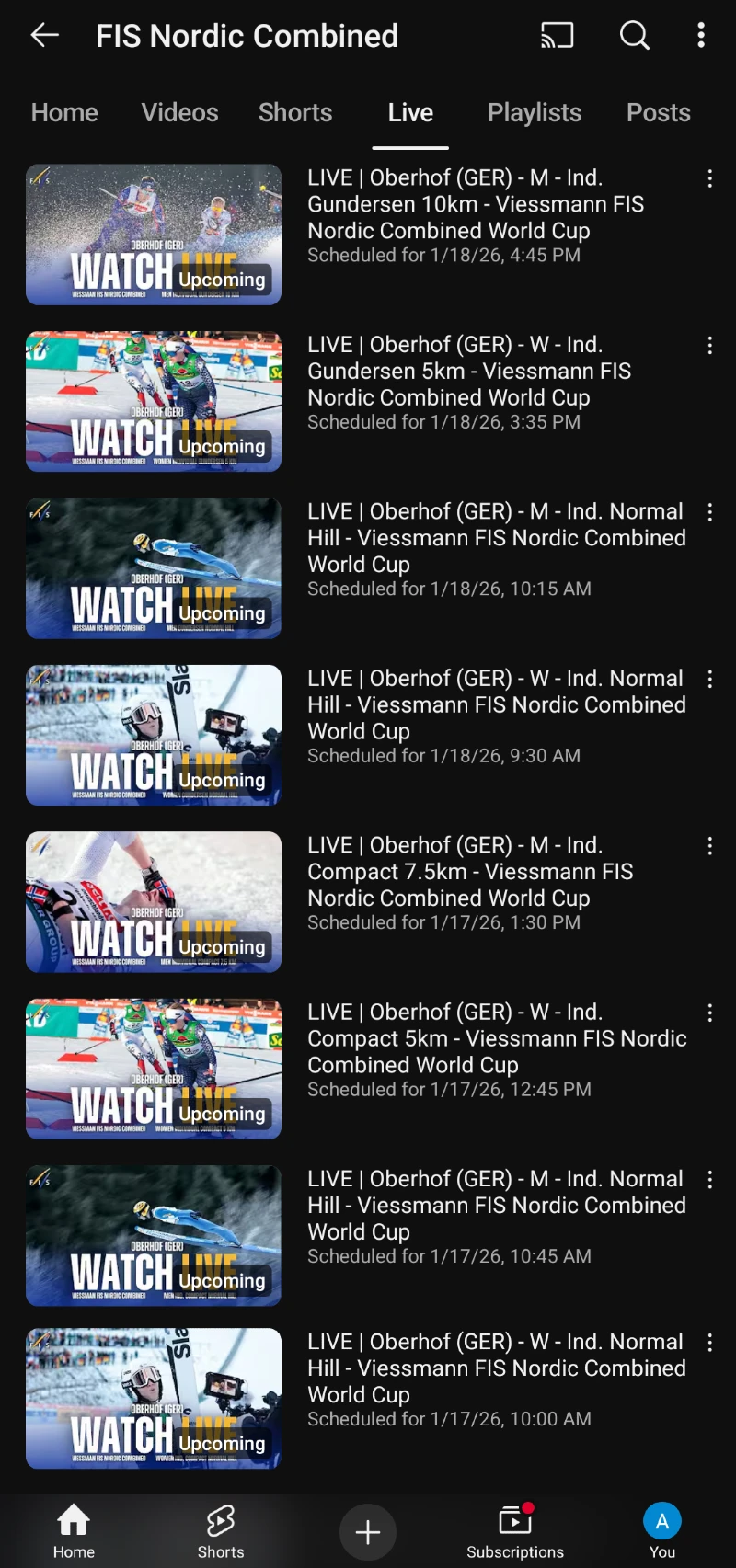Open the cast to device icon
The width and height of the screenshot is (736, 1568).
coord(557,36)
